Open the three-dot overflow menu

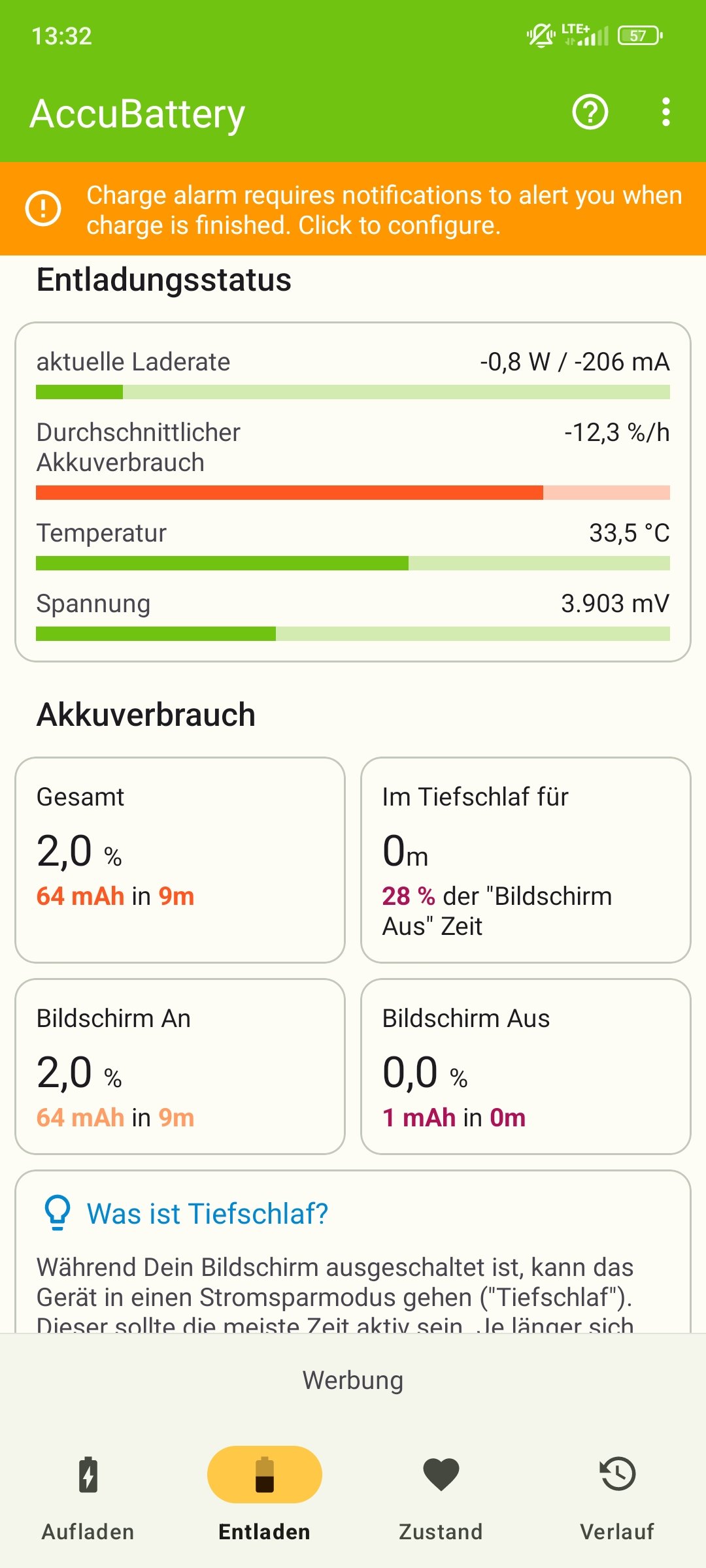[665, 112]
